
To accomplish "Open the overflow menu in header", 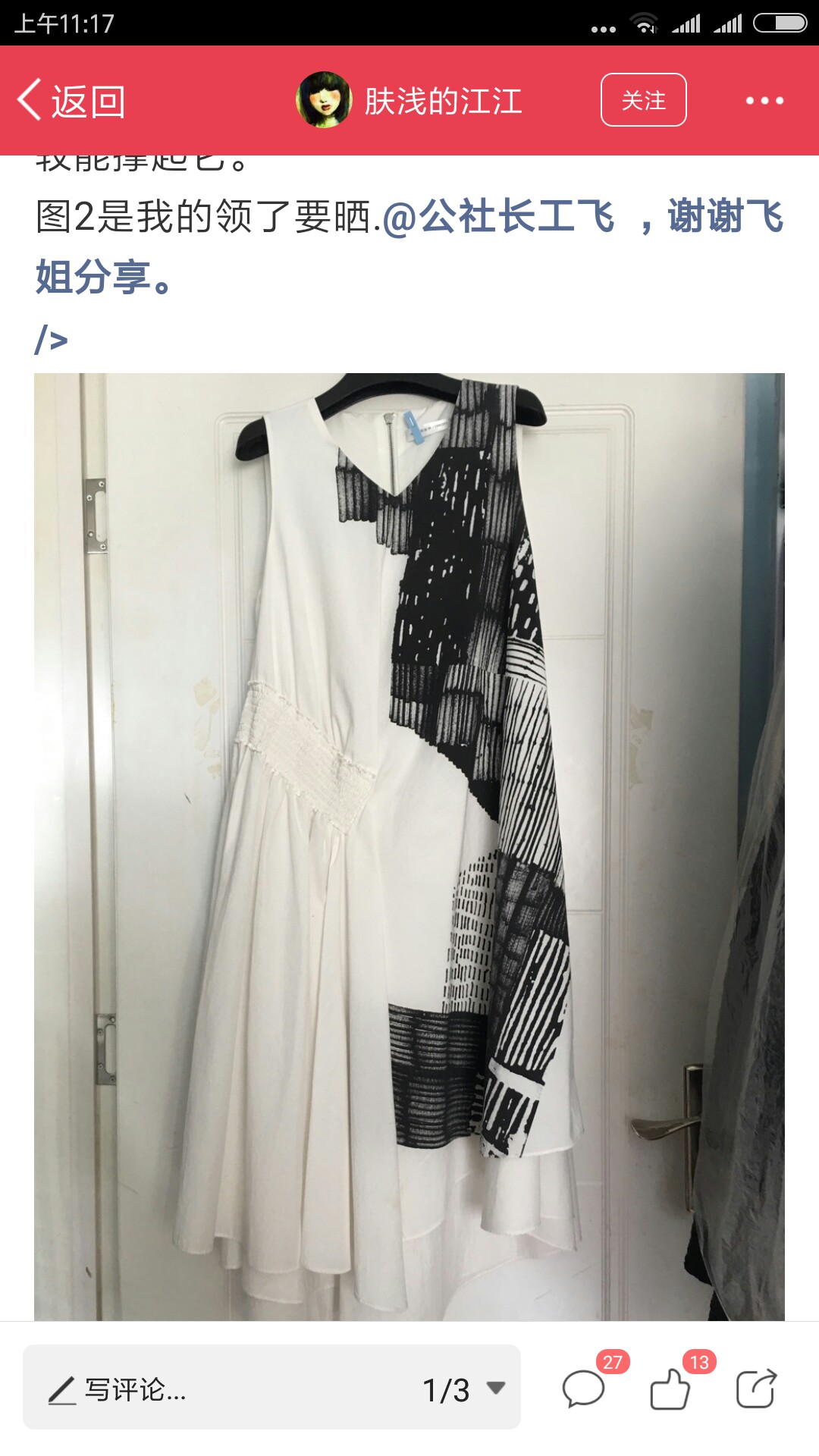I will 764,100.
